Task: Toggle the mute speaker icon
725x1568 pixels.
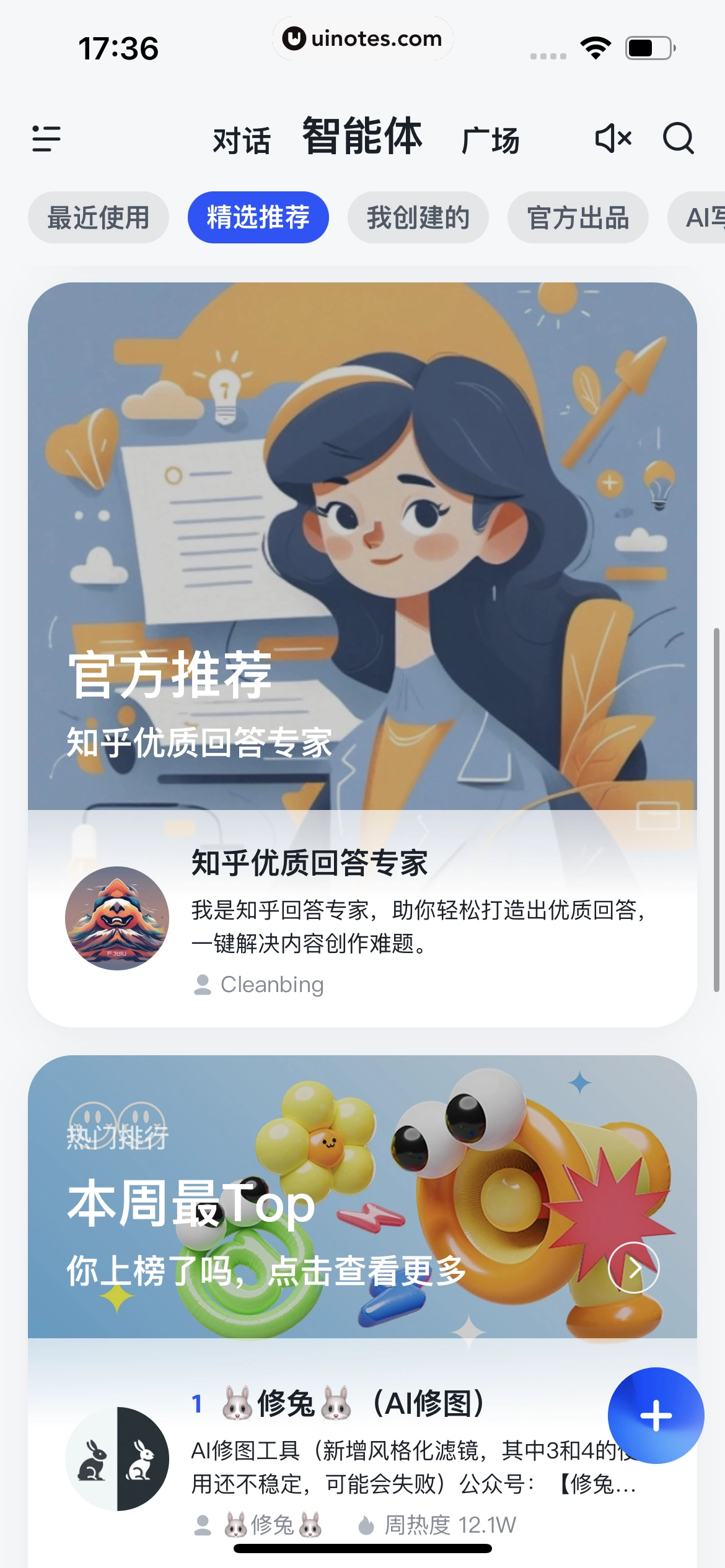Action: 612,139
